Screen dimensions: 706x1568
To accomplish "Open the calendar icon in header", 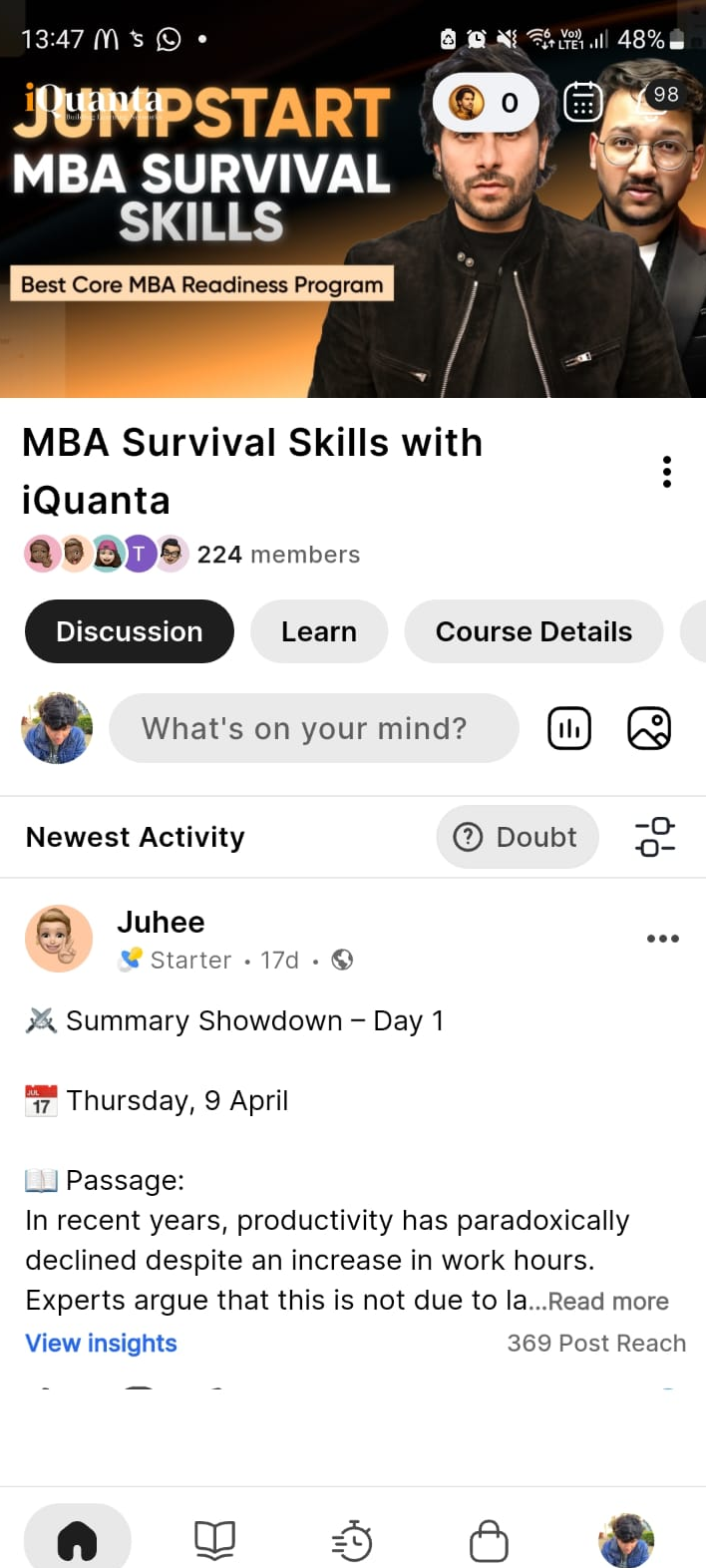I will coord(583,102).
